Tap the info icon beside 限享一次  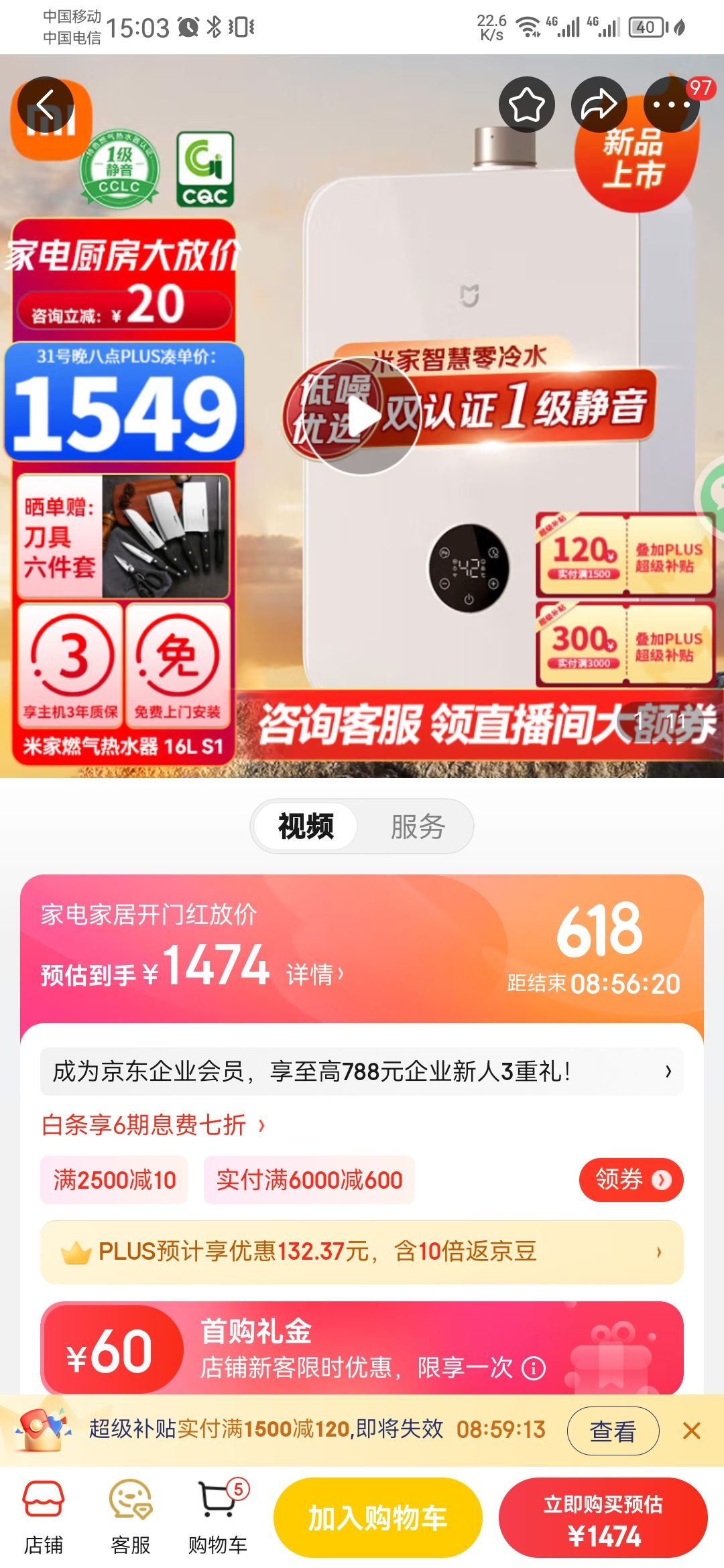click(x=533, y=1368)
